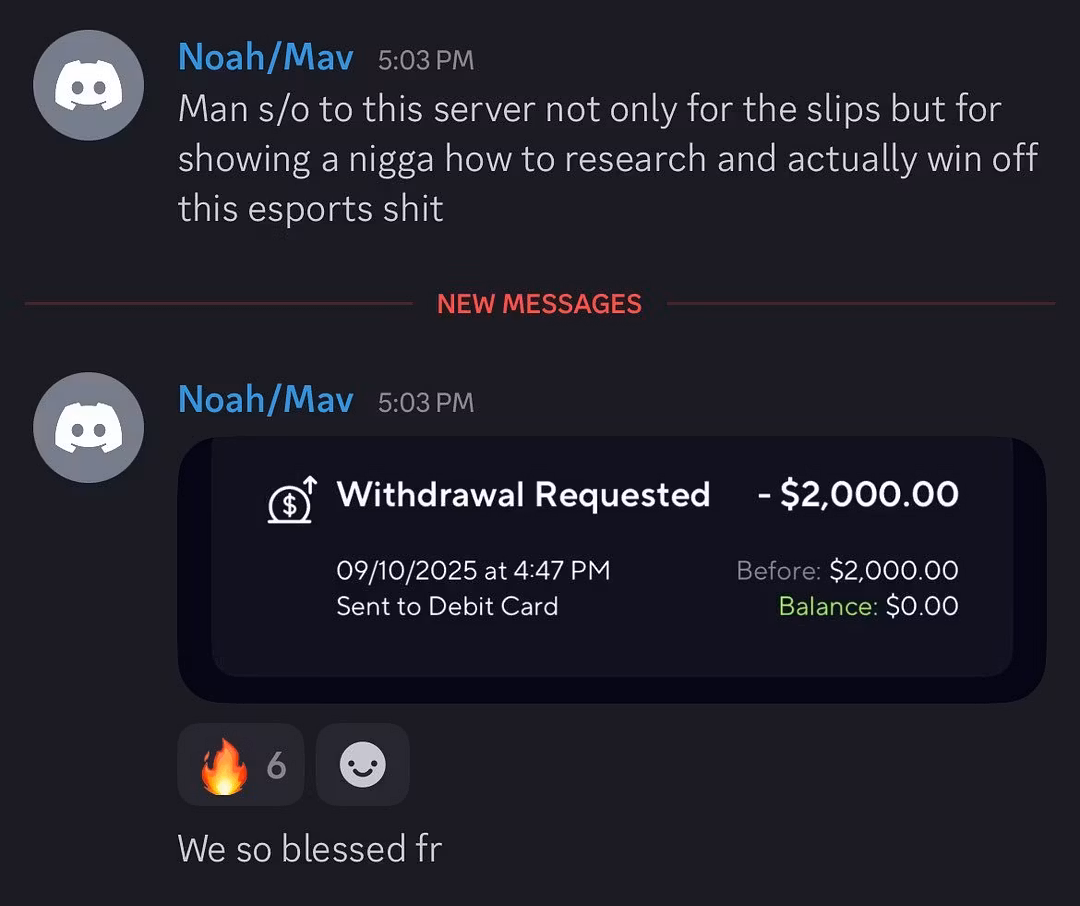Tap Noah/Mav username above the withdrawal image

(x=265, y=400)
